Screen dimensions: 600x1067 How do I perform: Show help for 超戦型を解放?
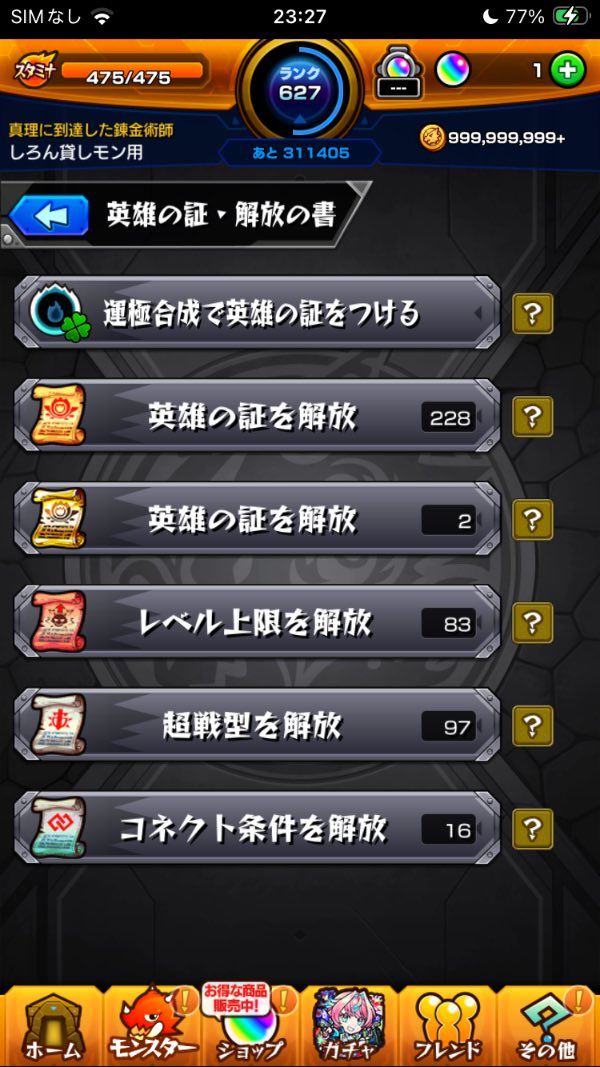pos(532,726)
